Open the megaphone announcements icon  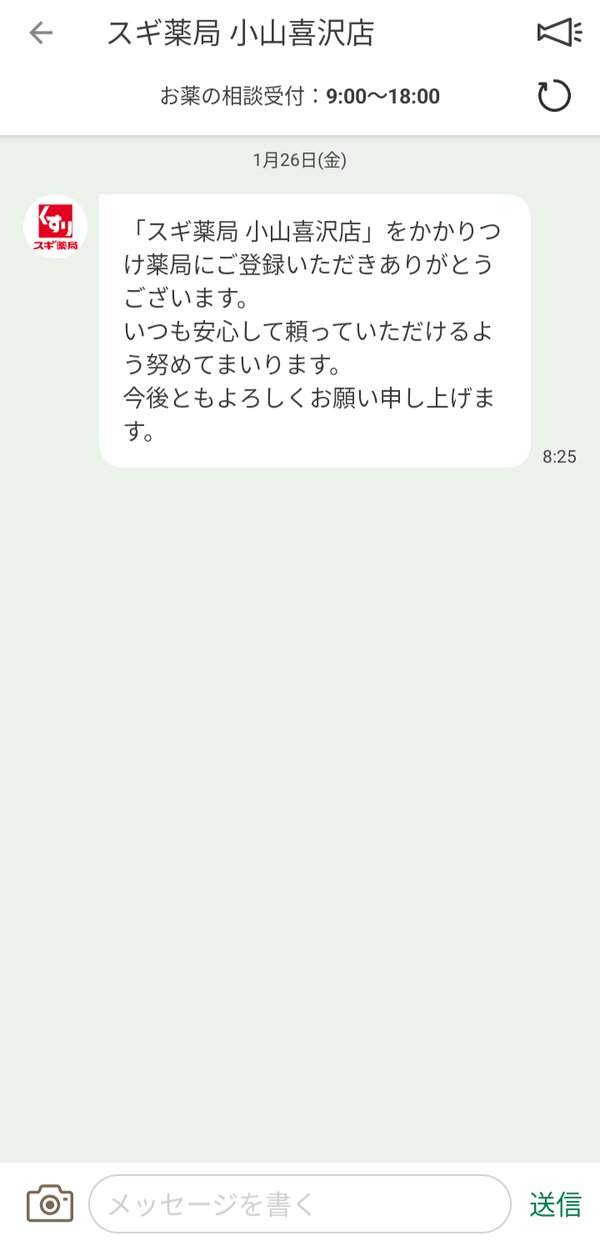[559, 33]
